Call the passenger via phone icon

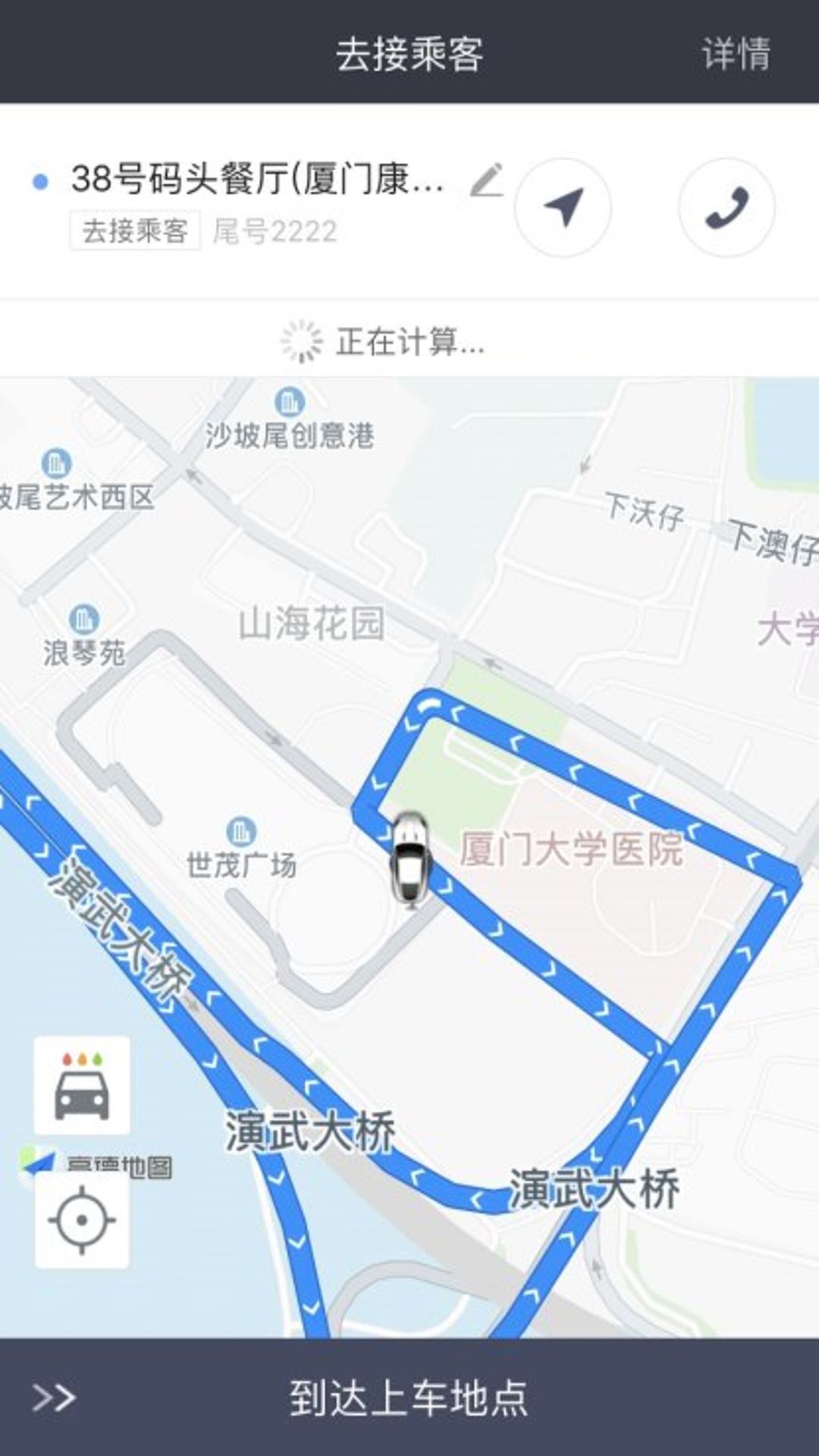point(726,207)
